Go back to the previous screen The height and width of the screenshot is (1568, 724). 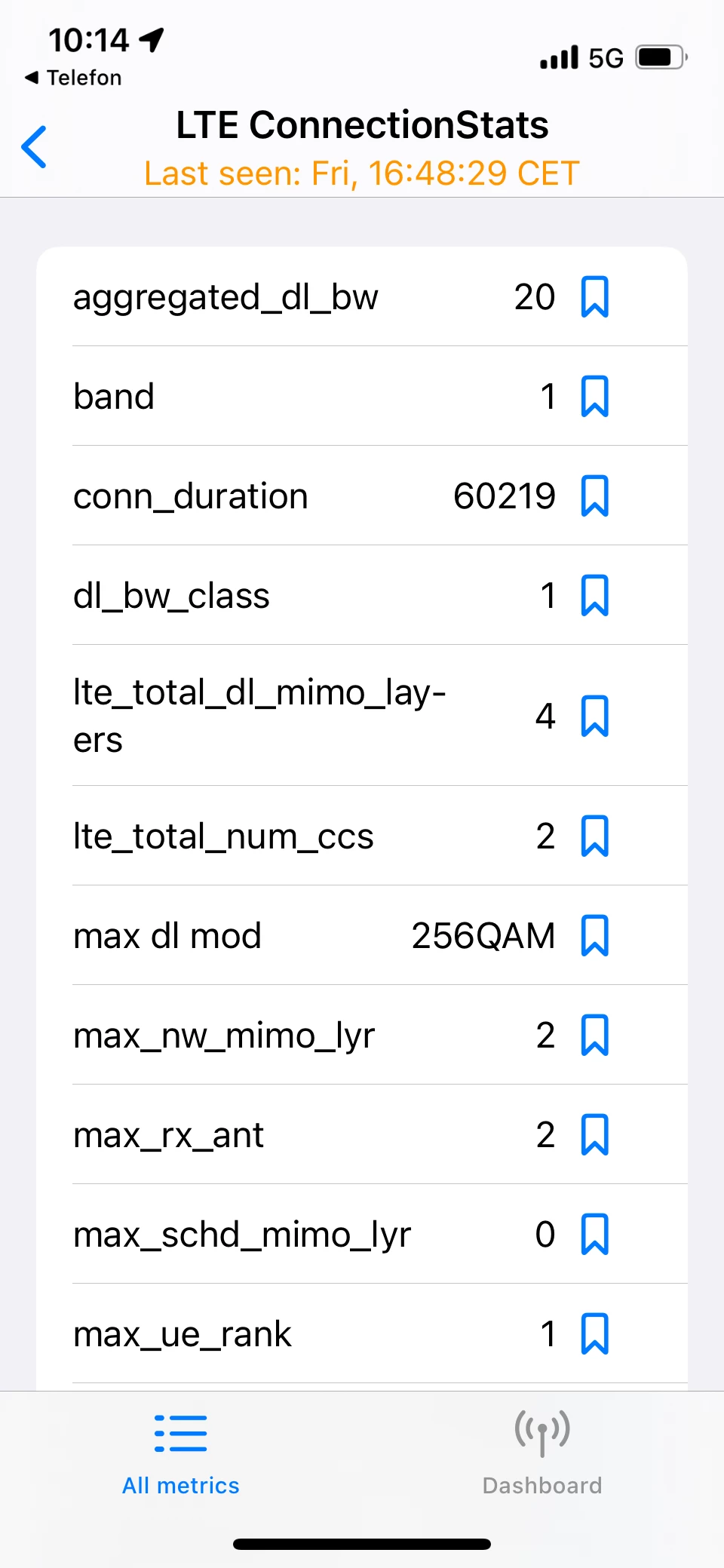coord(35,147)
